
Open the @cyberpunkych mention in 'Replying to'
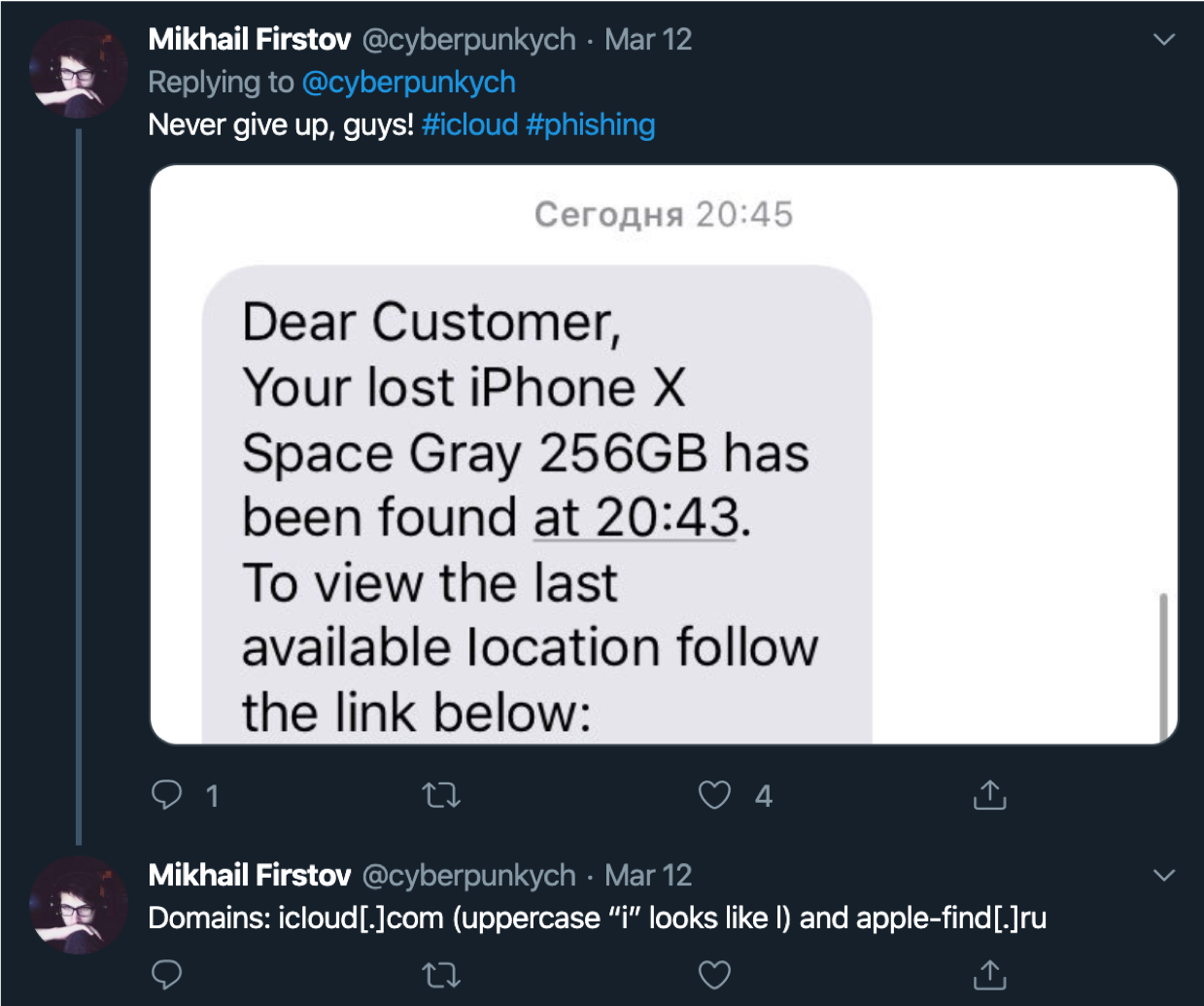[x=408, y=83]
